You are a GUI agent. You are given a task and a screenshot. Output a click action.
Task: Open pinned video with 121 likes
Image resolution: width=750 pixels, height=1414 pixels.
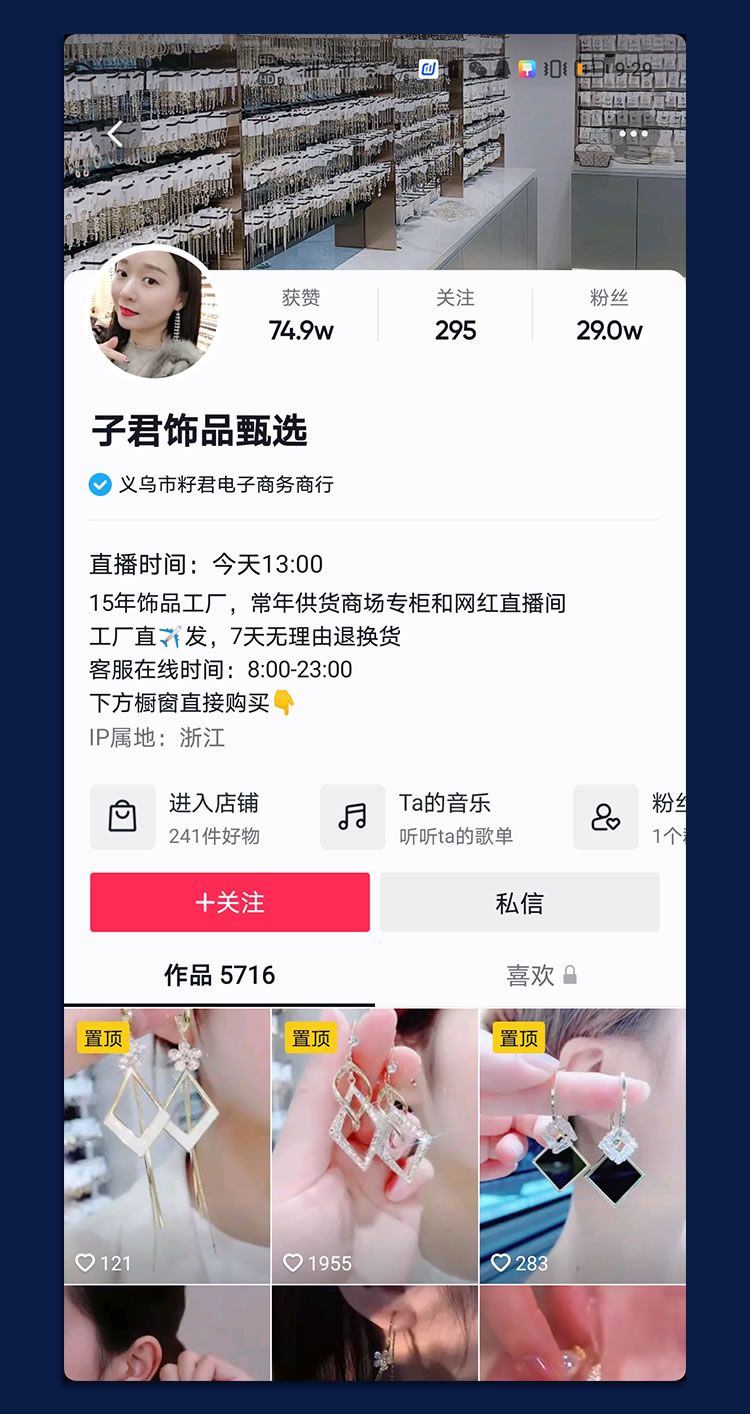167,1145
